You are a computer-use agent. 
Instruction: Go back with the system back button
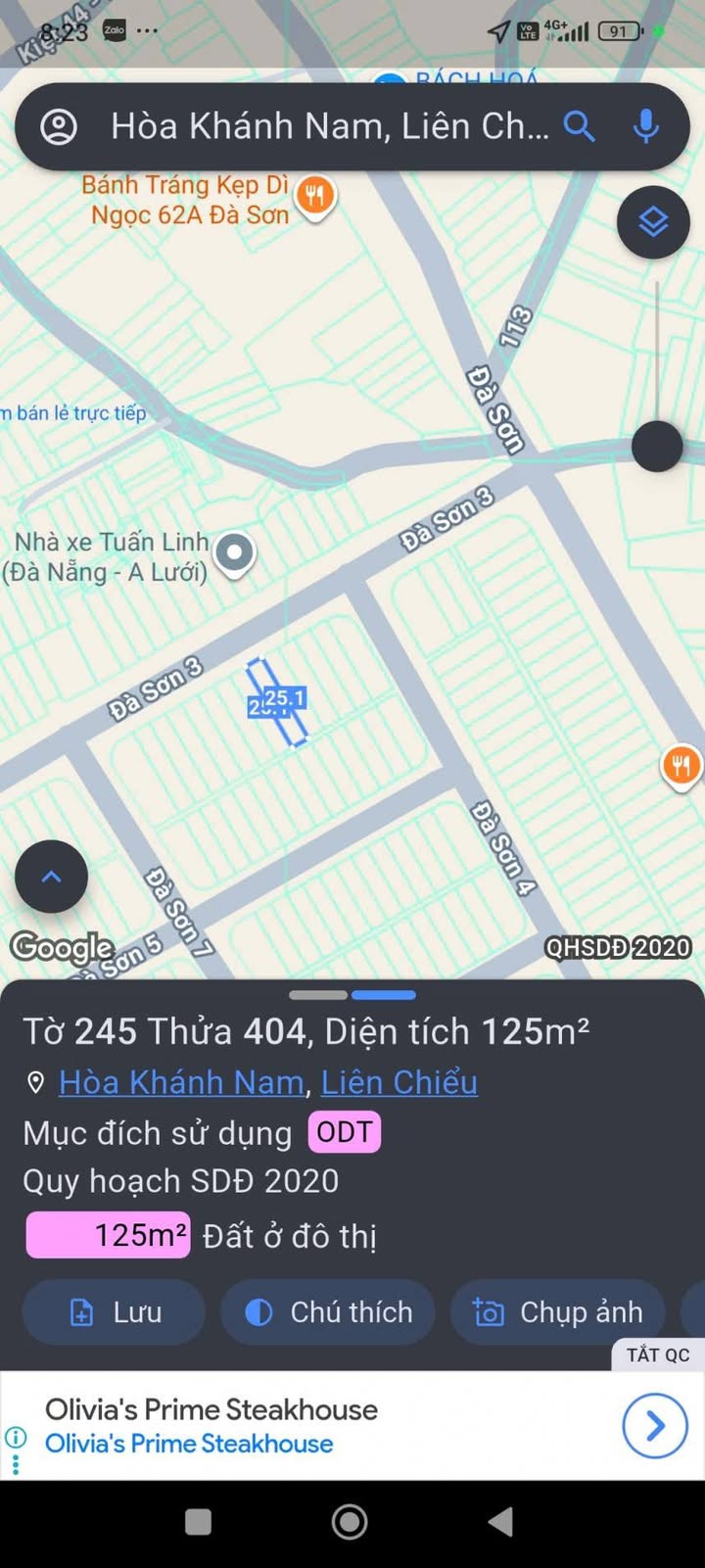pos(500,1521)
